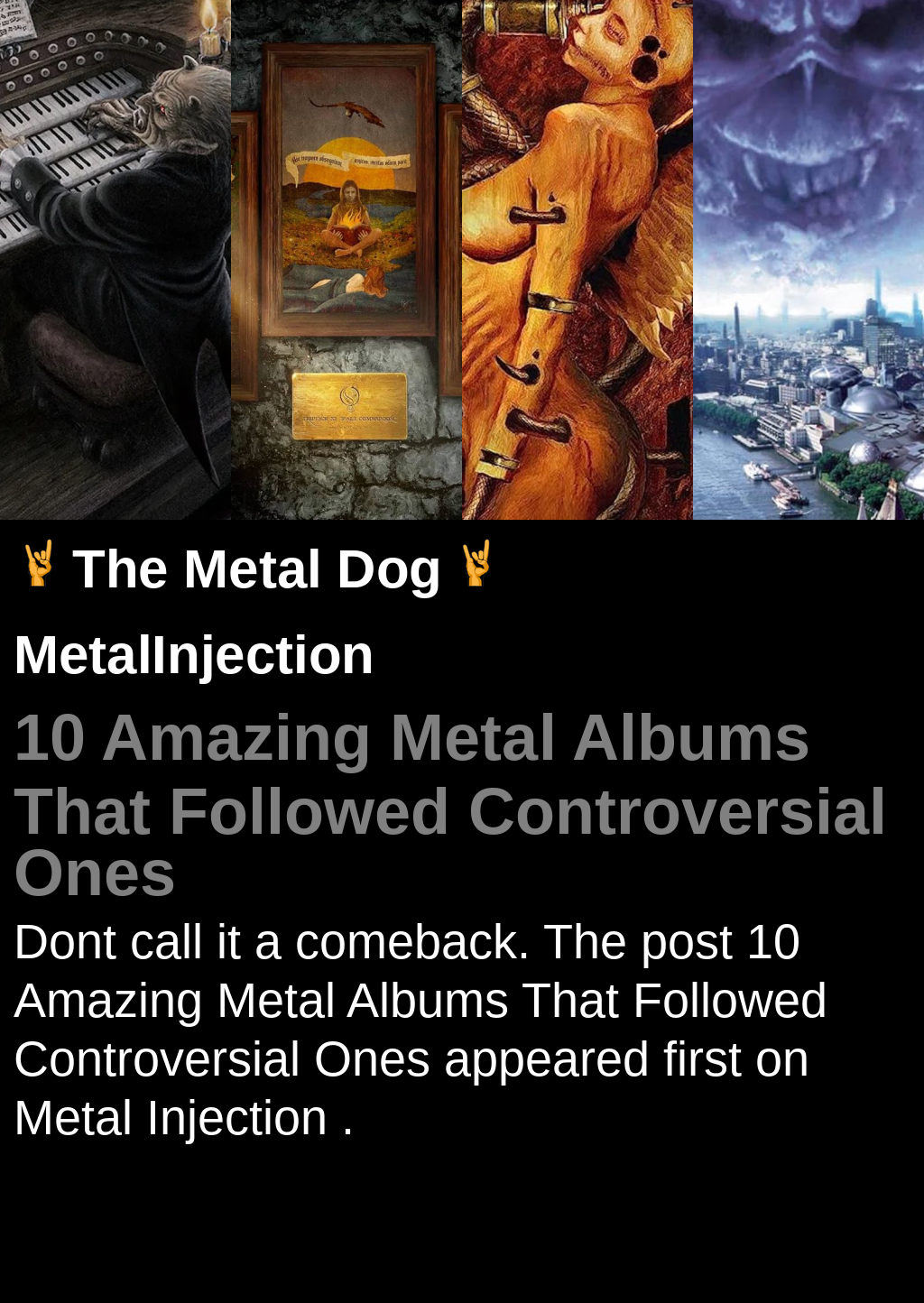Tap the album covers article image
The width and height of the screenshot is (924, 1303).
click(462, 260)
